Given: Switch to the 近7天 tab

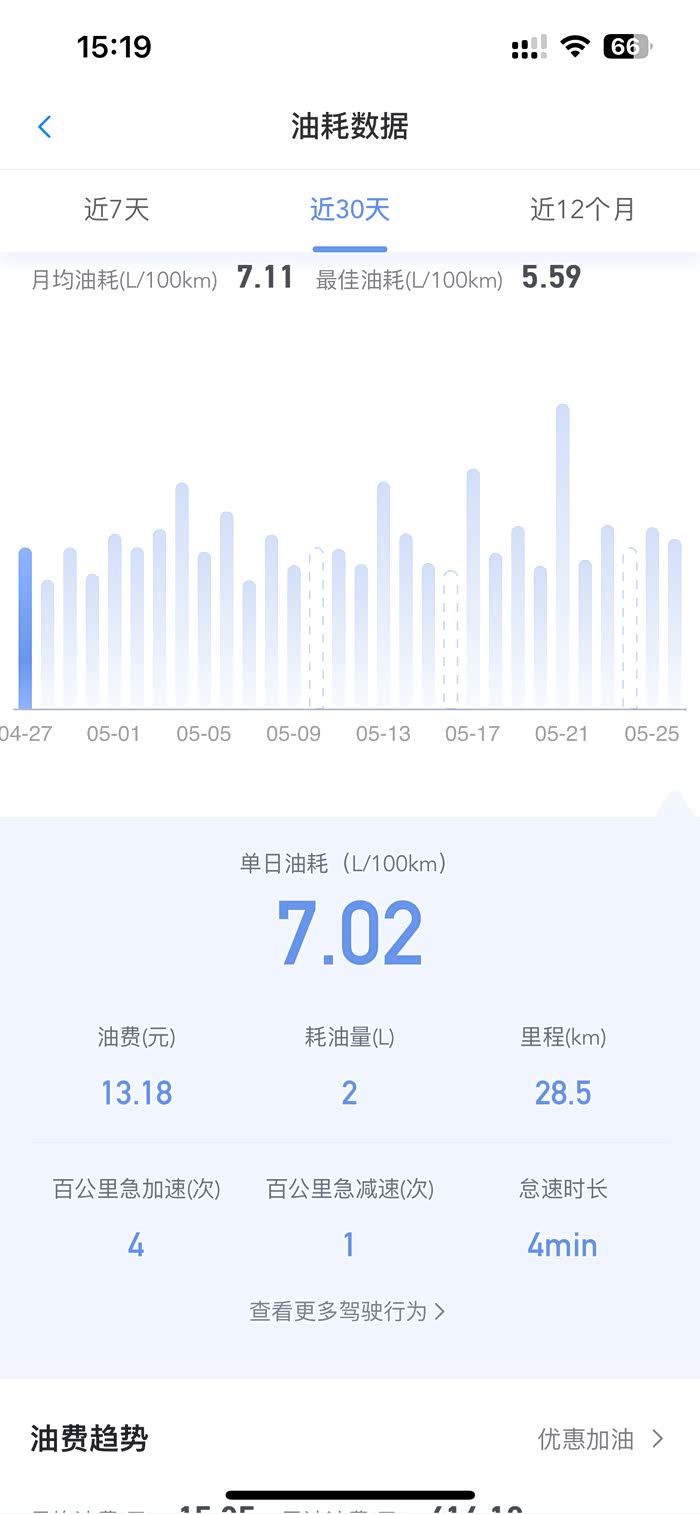Looking at the screenshot, I should [x=117, y=209].
